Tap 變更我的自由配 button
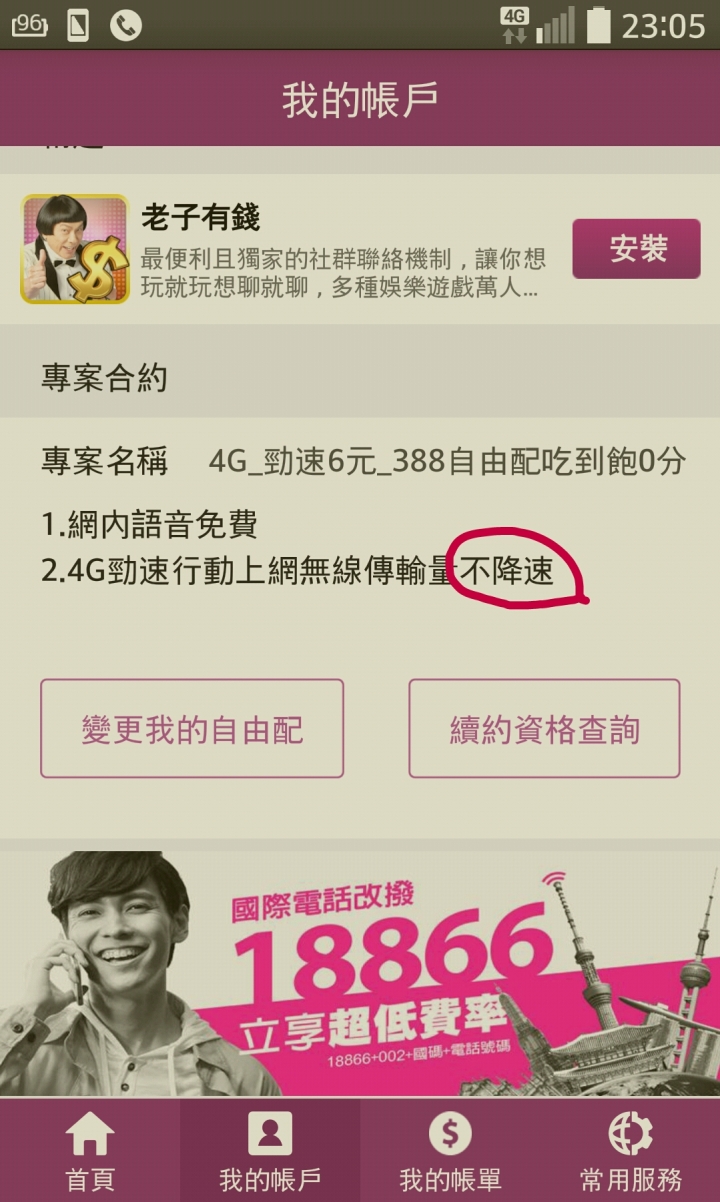The image size is (720, 1202). tap(192, 729)
